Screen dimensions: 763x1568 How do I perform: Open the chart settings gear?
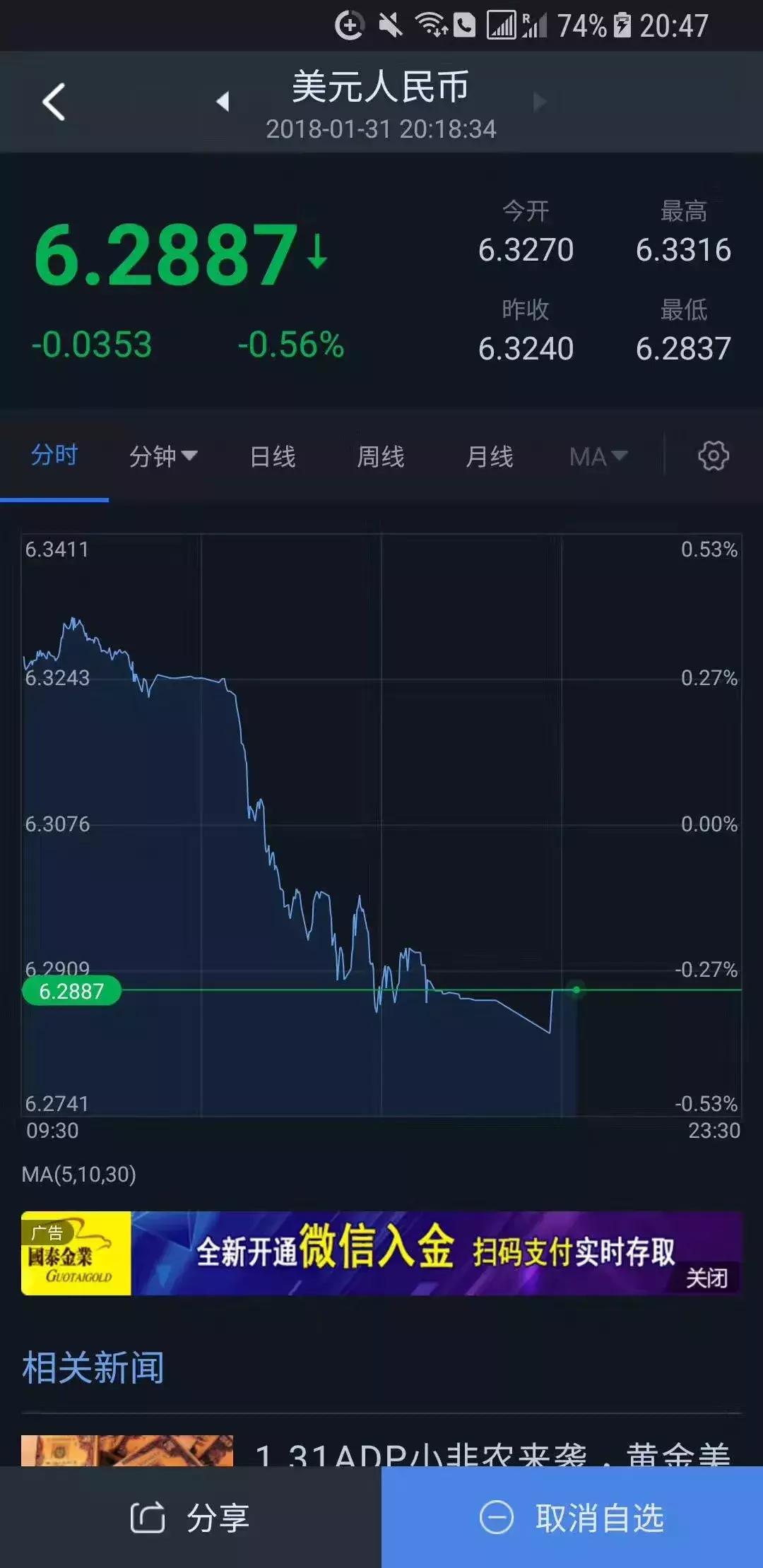click(714, 456)
